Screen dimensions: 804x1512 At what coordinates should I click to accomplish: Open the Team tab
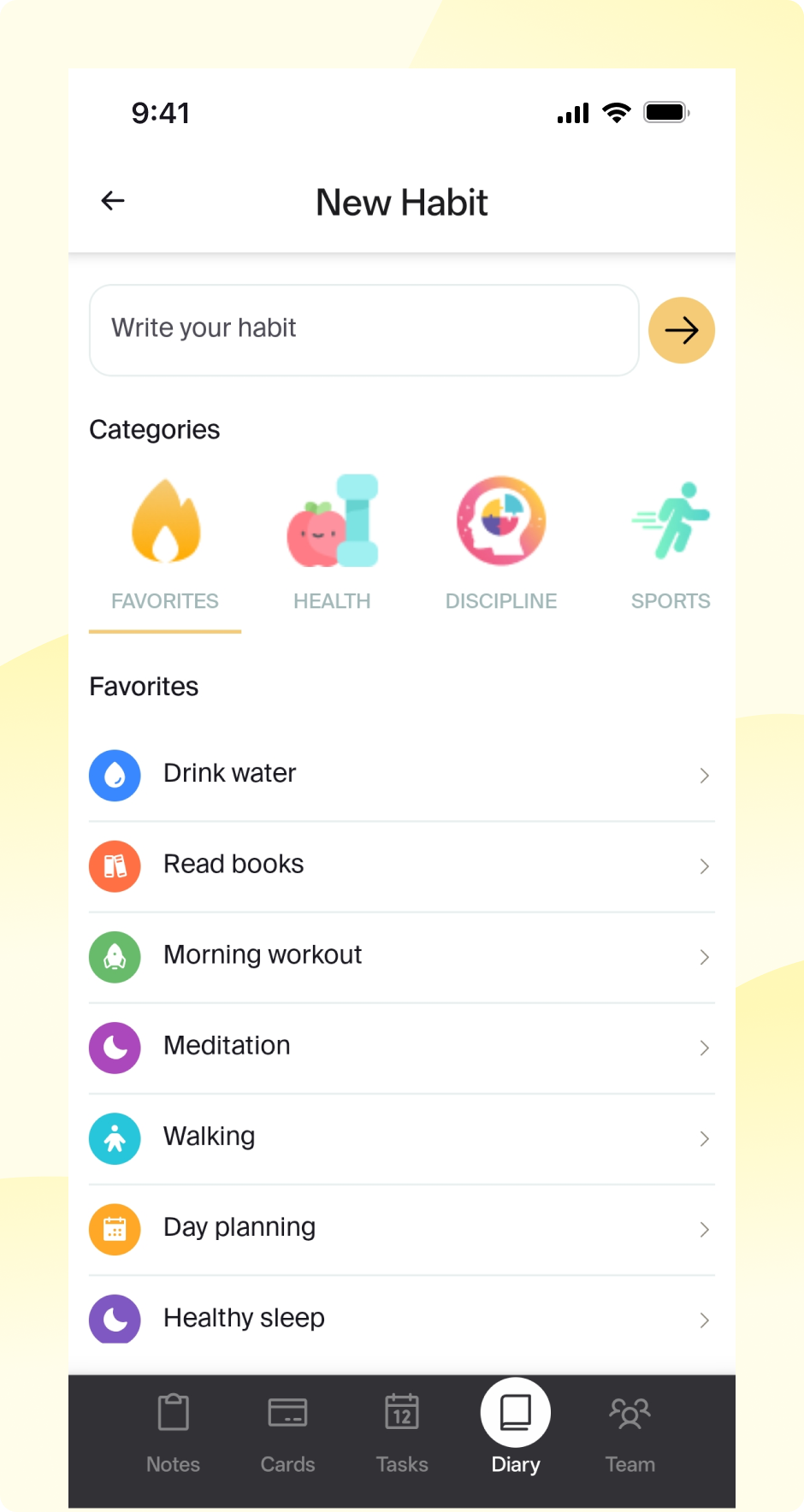coord(630,1432)
